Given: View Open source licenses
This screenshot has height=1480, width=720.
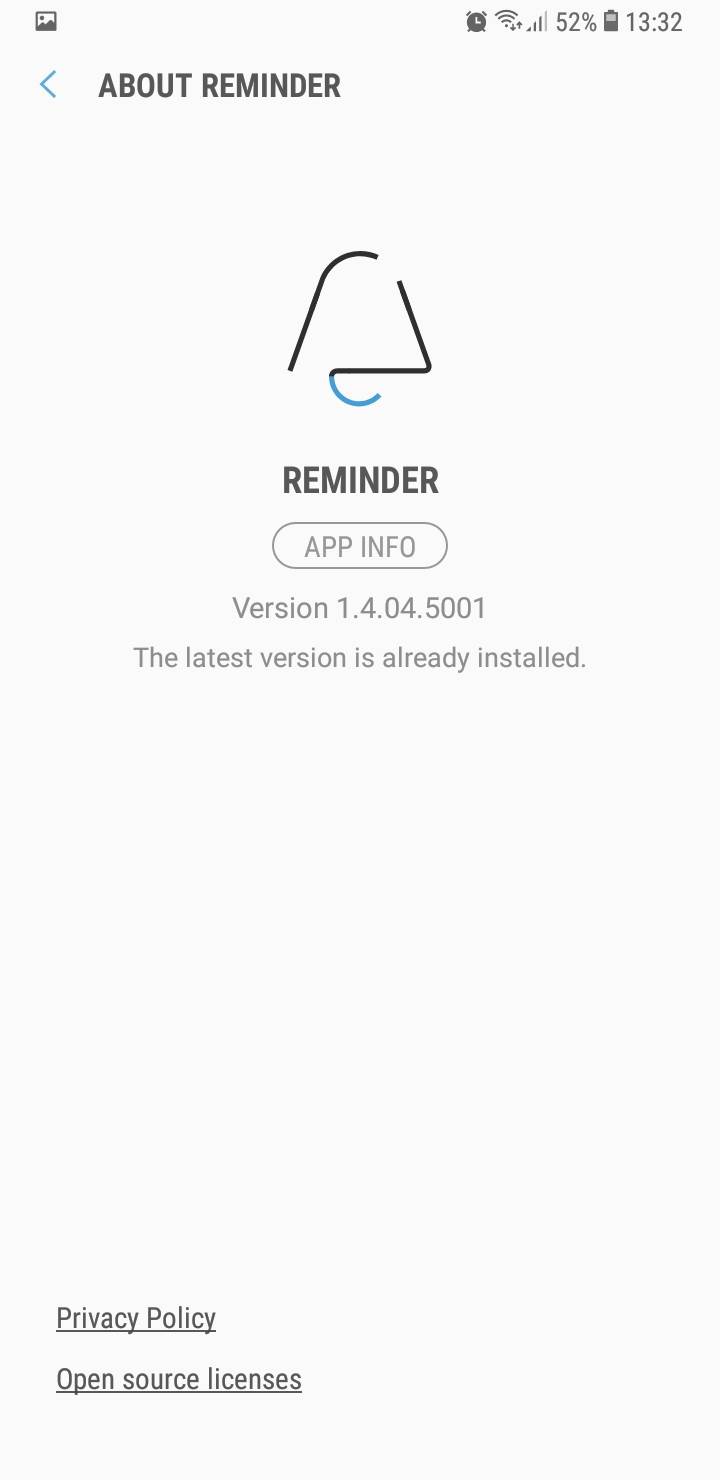Looking at the screenshot, I should pos(179,1379).
